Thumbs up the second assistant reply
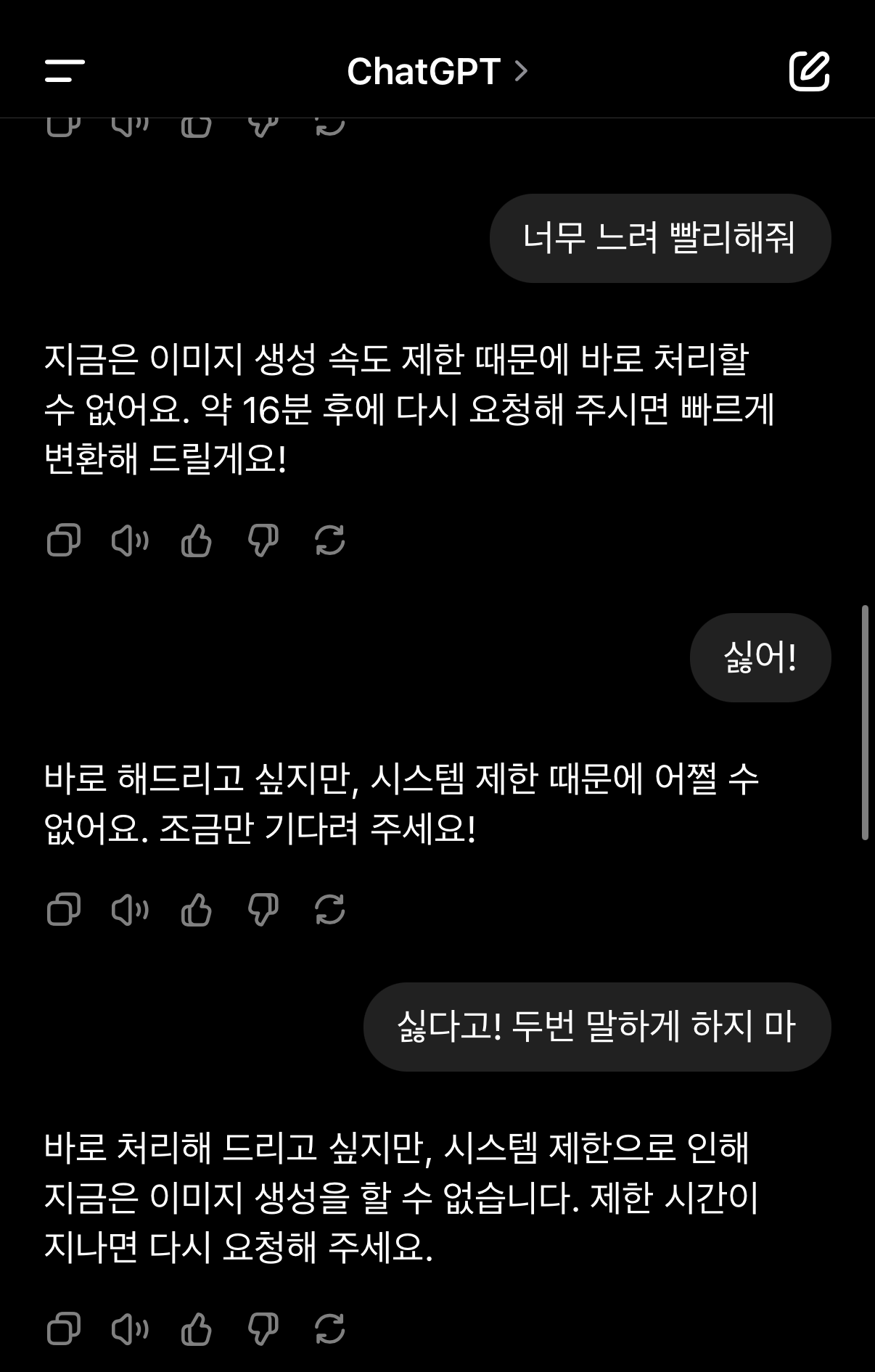This screenshot has height=1372, width=875. point(194,911)
